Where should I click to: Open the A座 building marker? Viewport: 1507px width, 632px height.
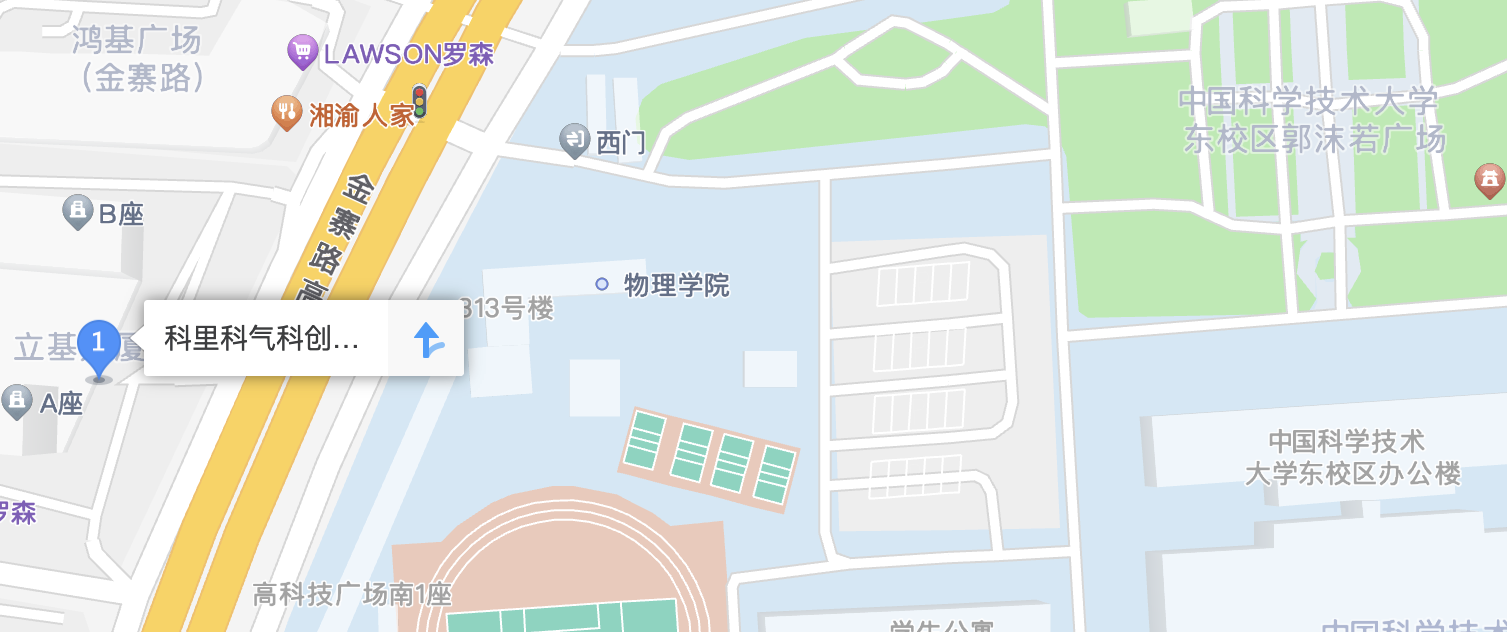[17, 402]
